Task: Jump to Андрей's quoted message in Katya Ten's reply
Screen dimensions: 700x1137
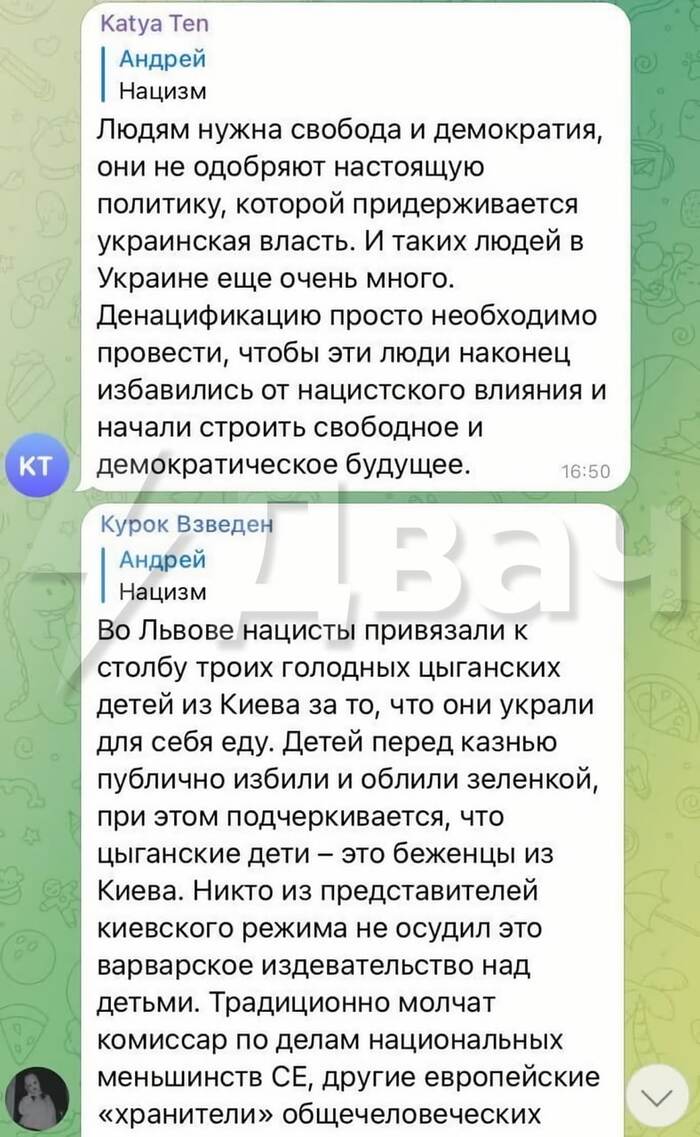Action: (162, 75)
